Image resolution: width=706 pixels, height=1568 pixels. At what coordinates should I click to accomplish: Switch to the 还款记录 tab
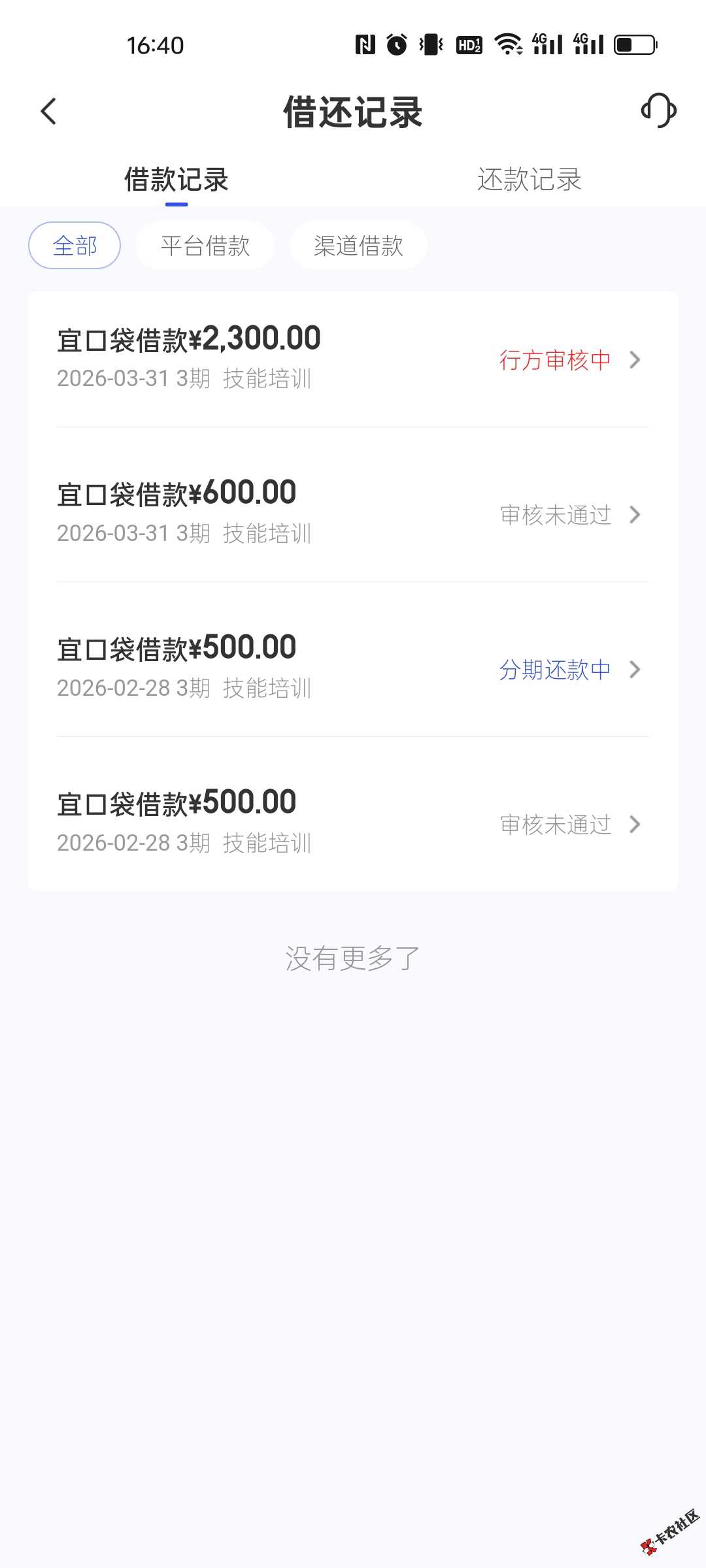(529, 180)
